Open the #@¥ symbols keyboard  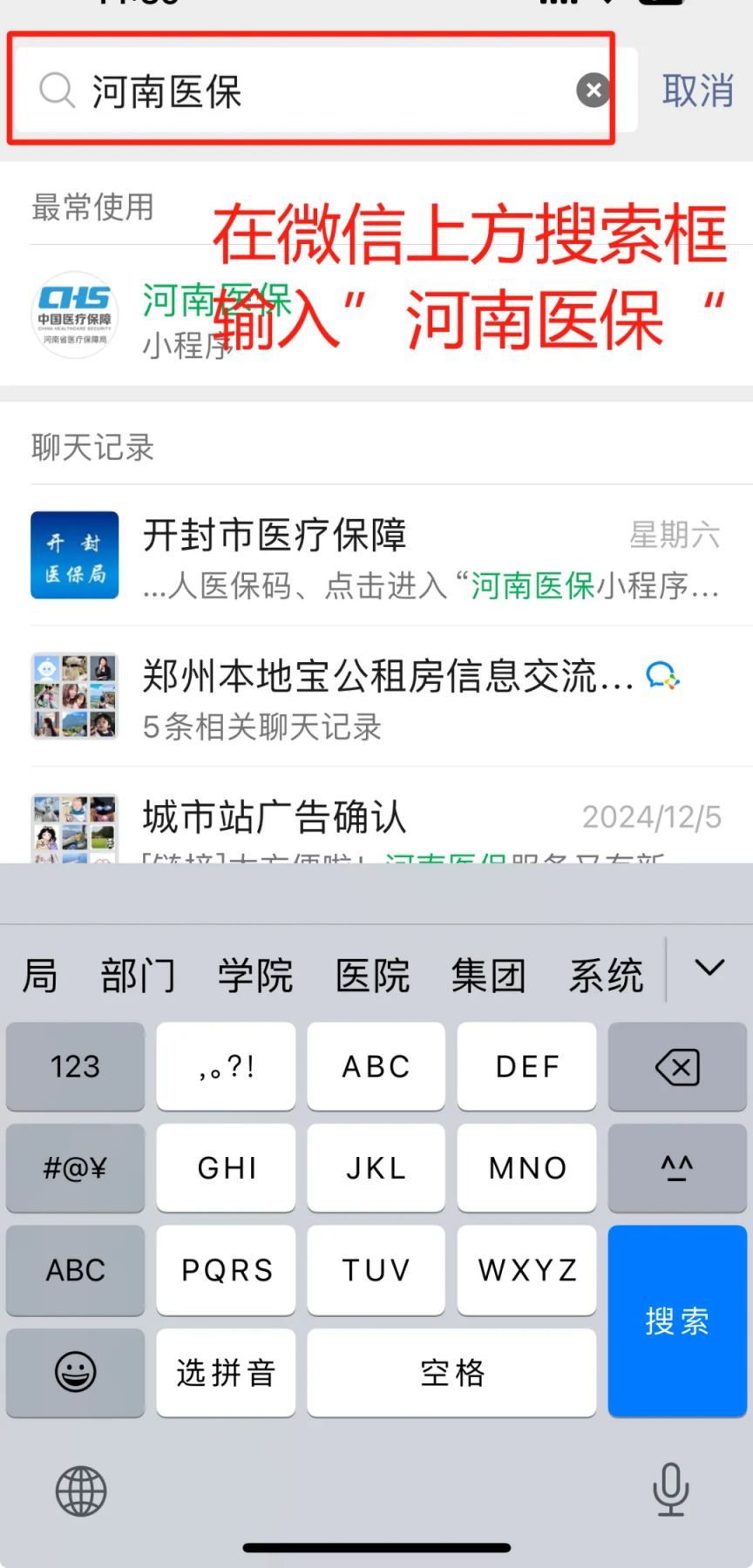click(75, 1168)
